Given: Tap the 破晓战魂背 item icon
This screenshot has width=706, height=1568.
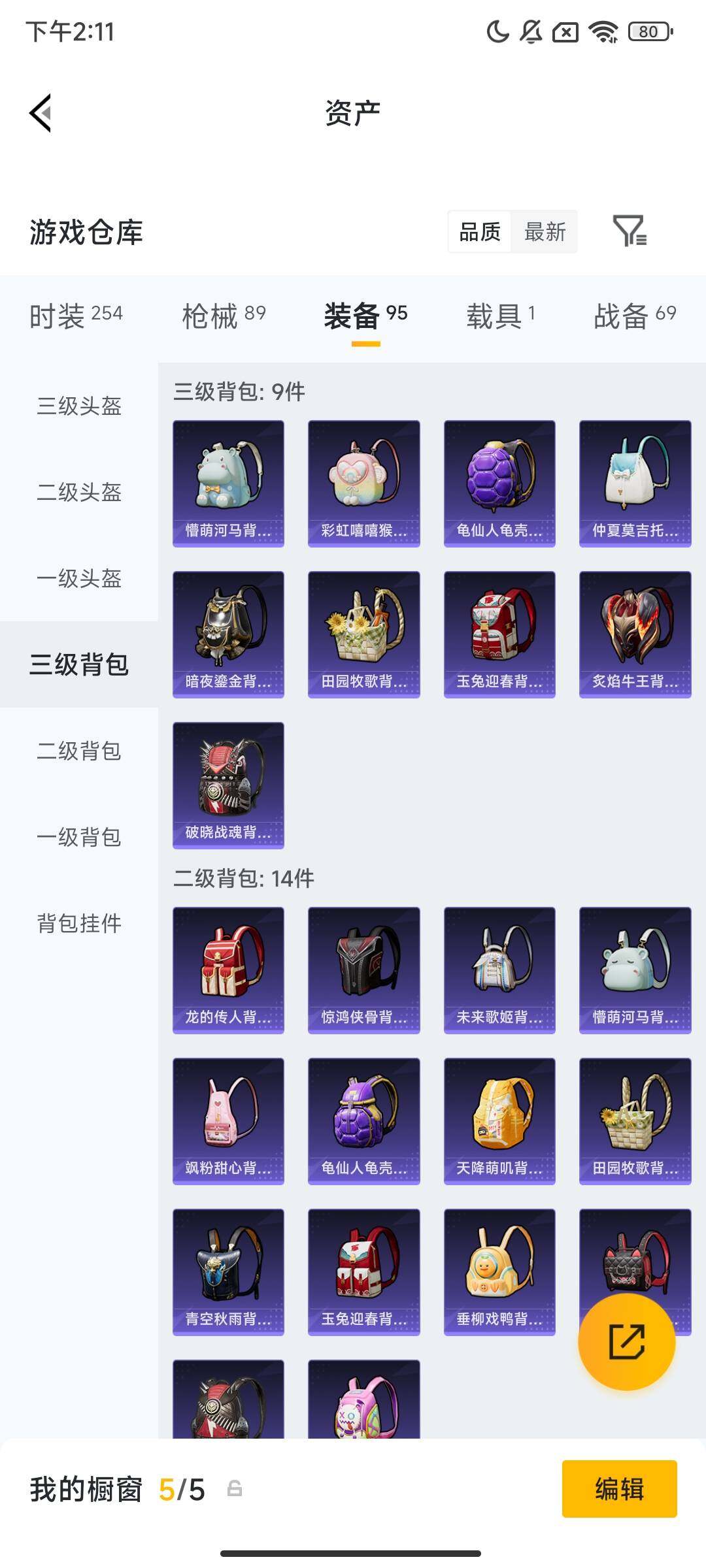Looking at the screenshot, I should tap(227, 784).
